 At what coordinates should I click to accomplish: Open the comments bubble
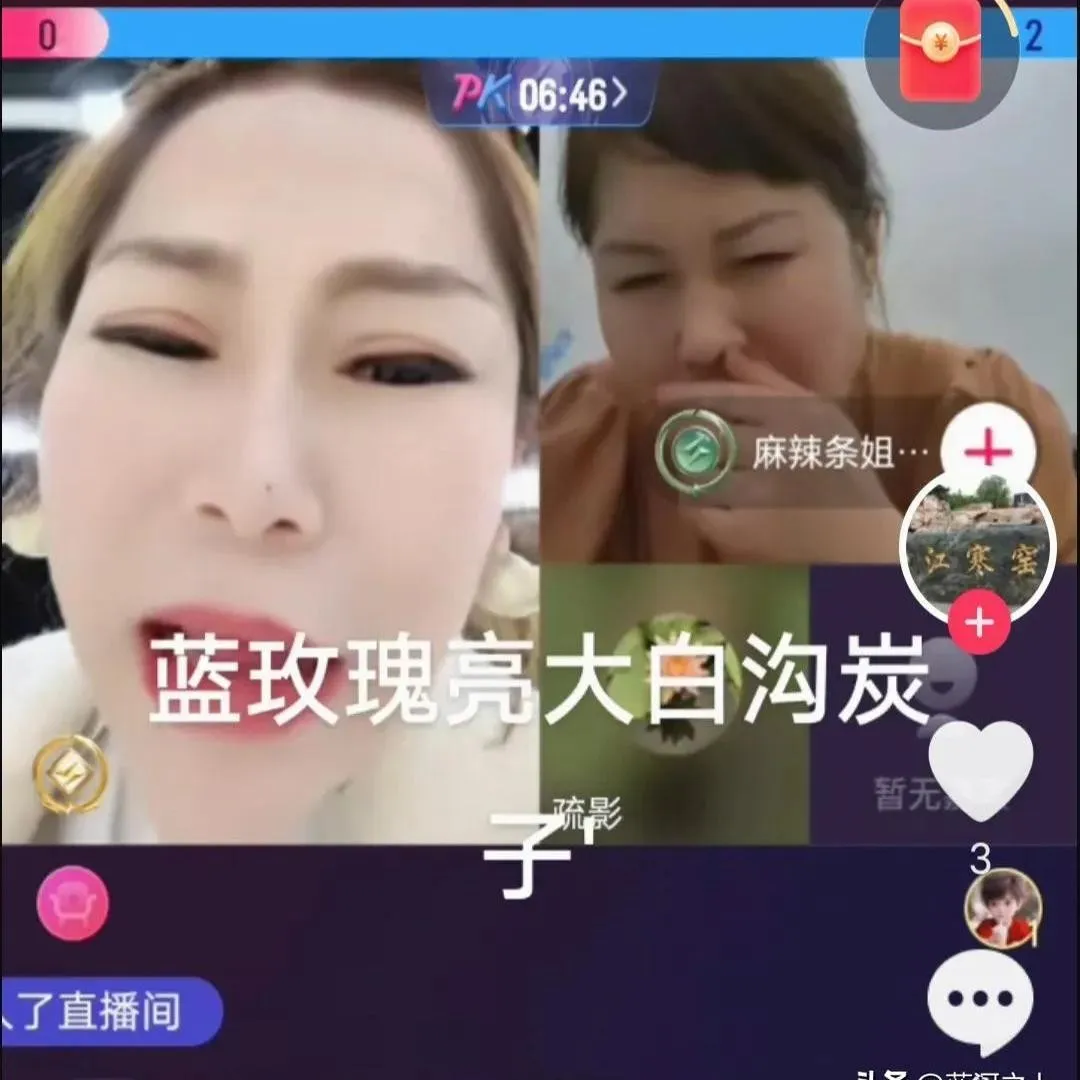point(980,997)
